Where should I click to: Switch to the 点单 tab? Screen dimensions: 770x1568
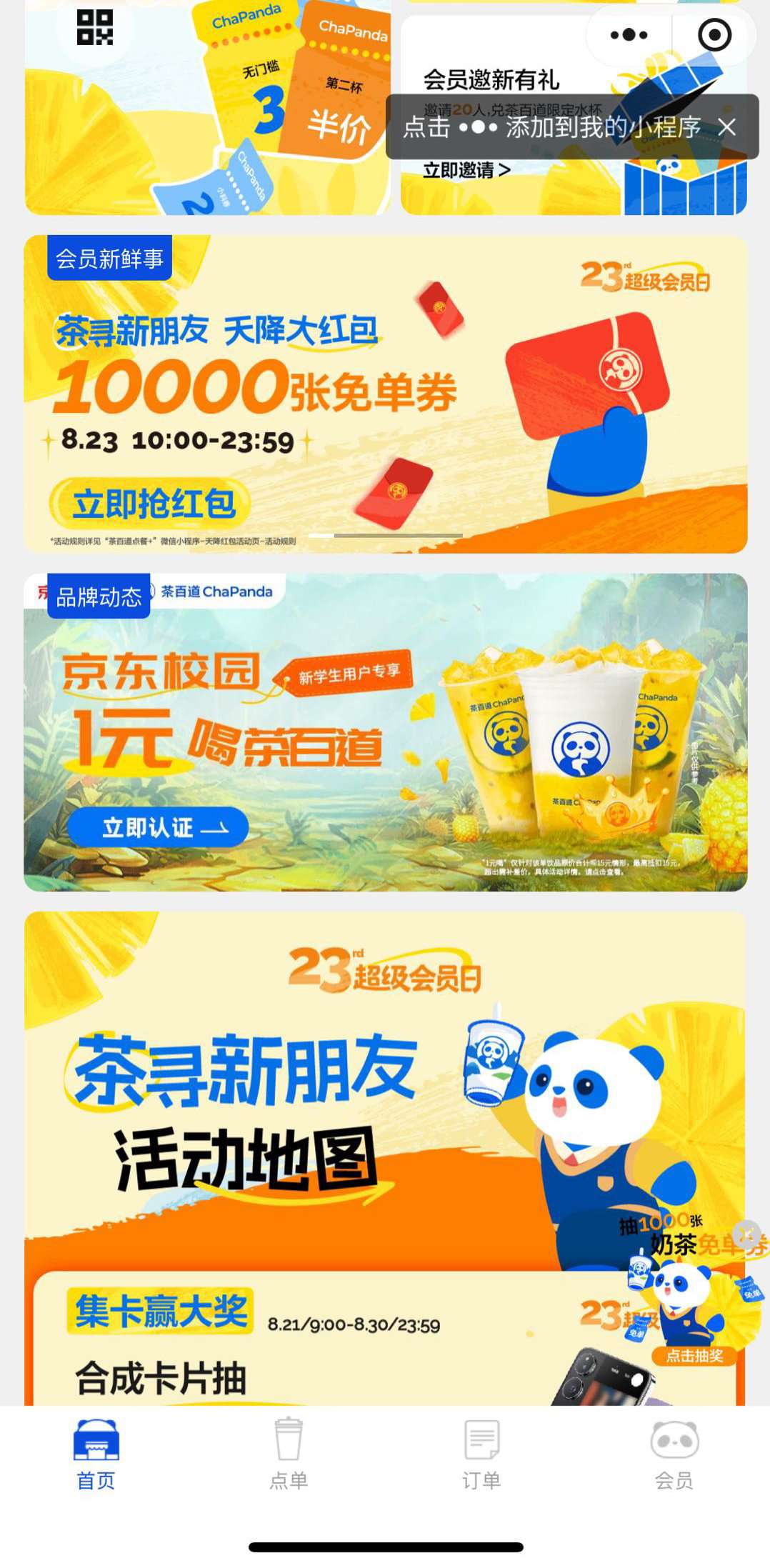pyautogui.click(x=289, y=1454)
